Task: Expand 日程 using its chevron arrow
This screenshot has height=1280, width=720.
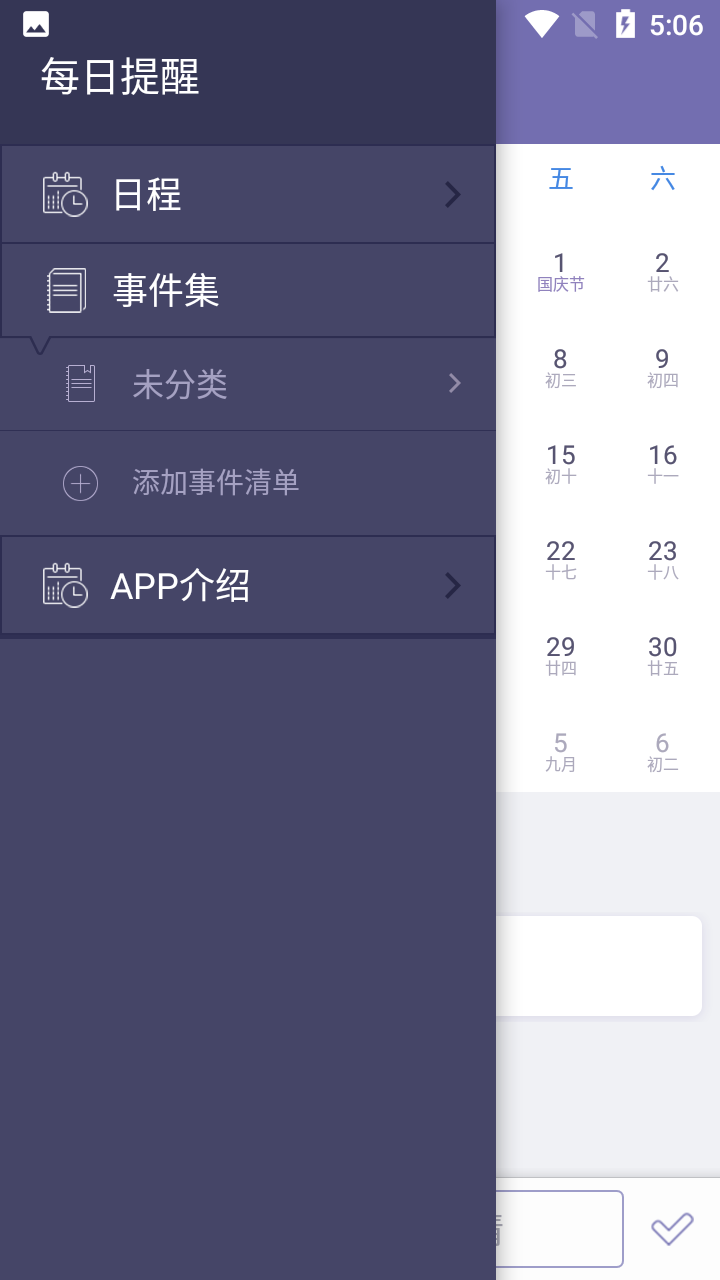Action: [452, 194]
